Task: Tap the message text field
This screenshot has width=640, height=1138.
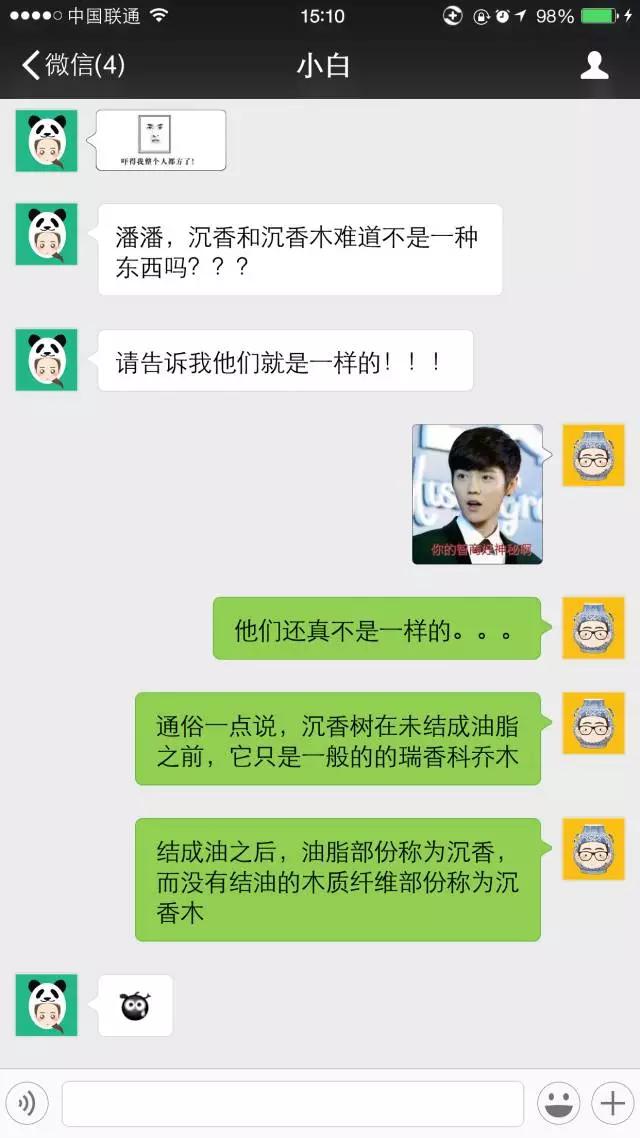Action: (x=292, y=1104)
